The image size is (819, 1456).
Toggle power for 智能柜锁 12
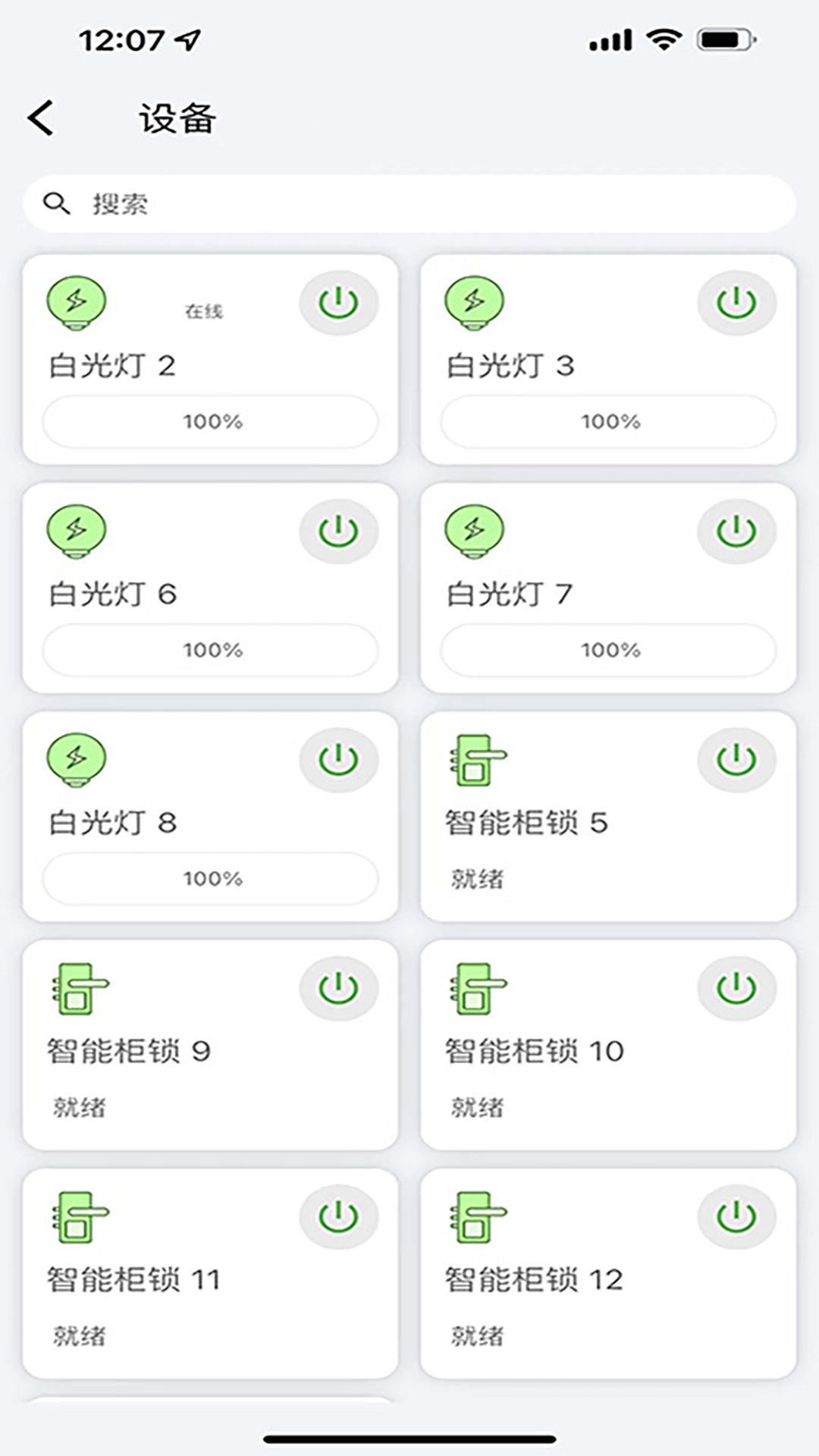click(x=736, y=1217)
